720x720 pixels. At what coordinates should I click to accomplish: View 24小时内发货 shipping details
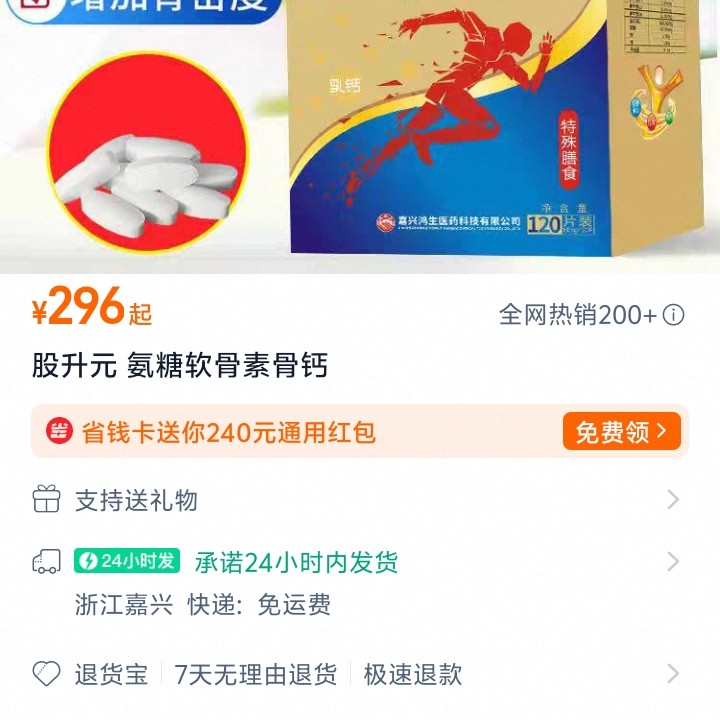[360, 562]
